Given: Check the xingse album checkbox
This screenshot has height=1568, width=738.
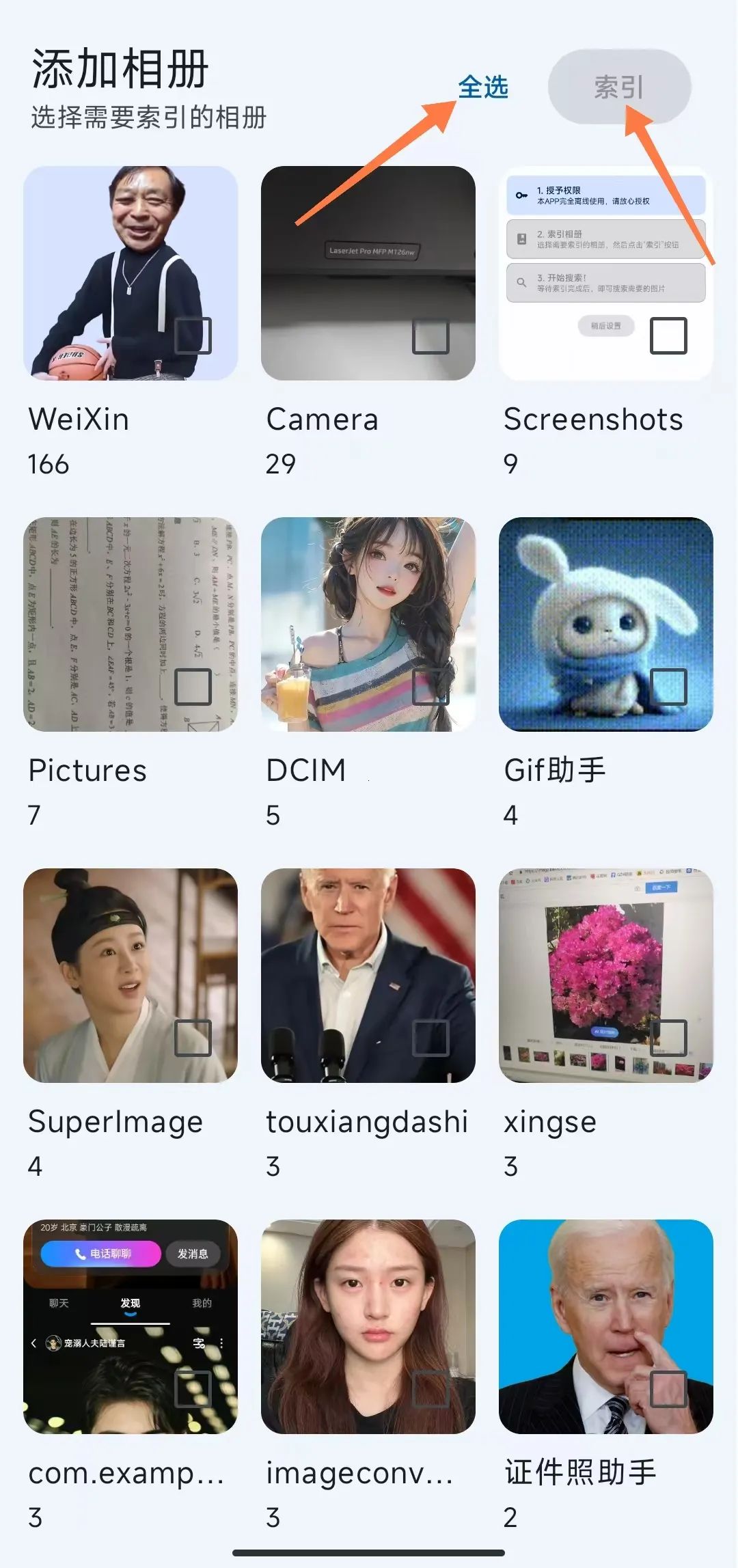Looking at the screenshot, I should tap(668, 1038).
